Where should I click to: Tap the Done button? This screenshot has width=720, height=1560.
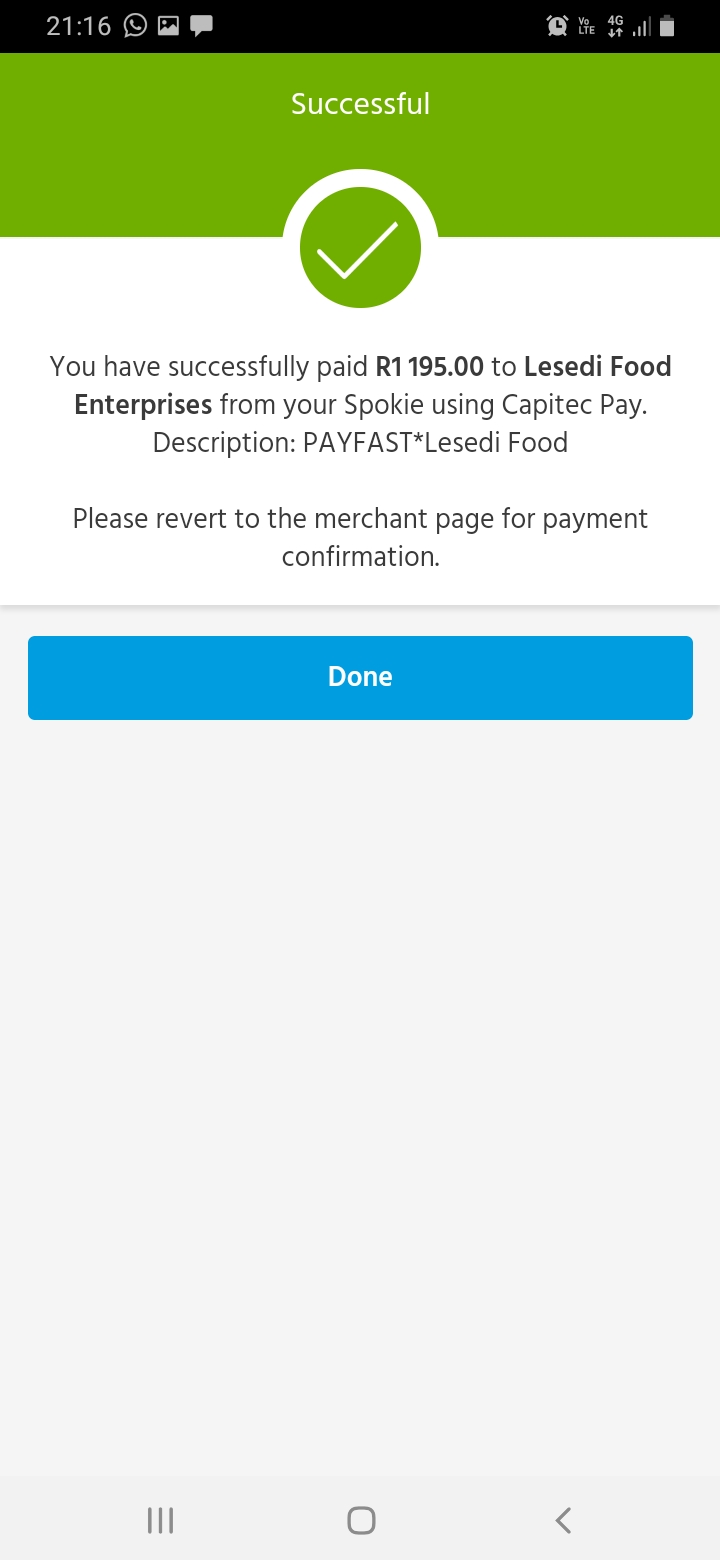[x=360, y=677]
